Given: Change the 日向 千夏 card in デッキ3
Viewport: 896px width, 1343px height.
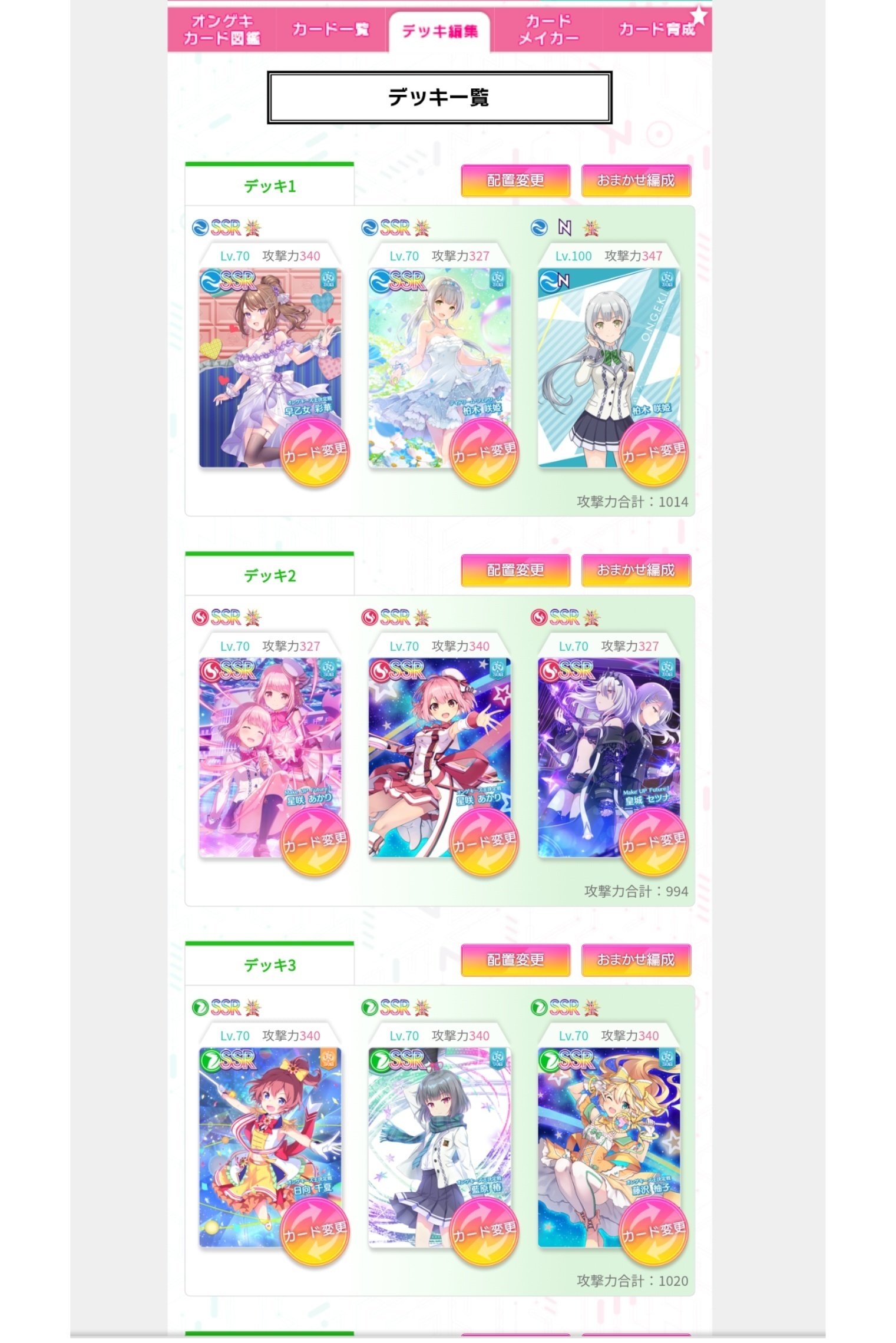Looking at the screenshot, I should click(x=315, y=1232).
